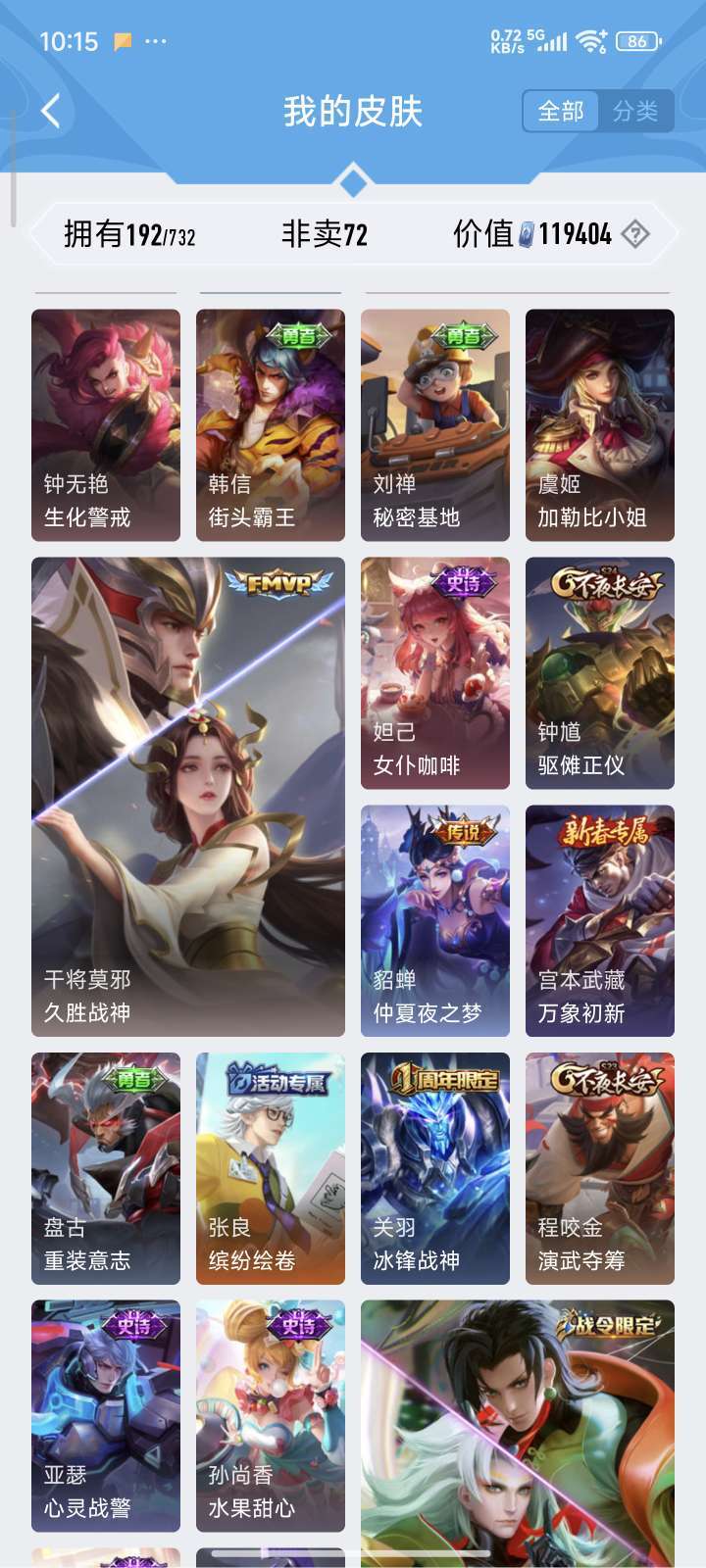View 钟馗 驱傩正仪 skin
Image resolution: width=706 pixels, height=1568 pixels.
pos(600,673)
